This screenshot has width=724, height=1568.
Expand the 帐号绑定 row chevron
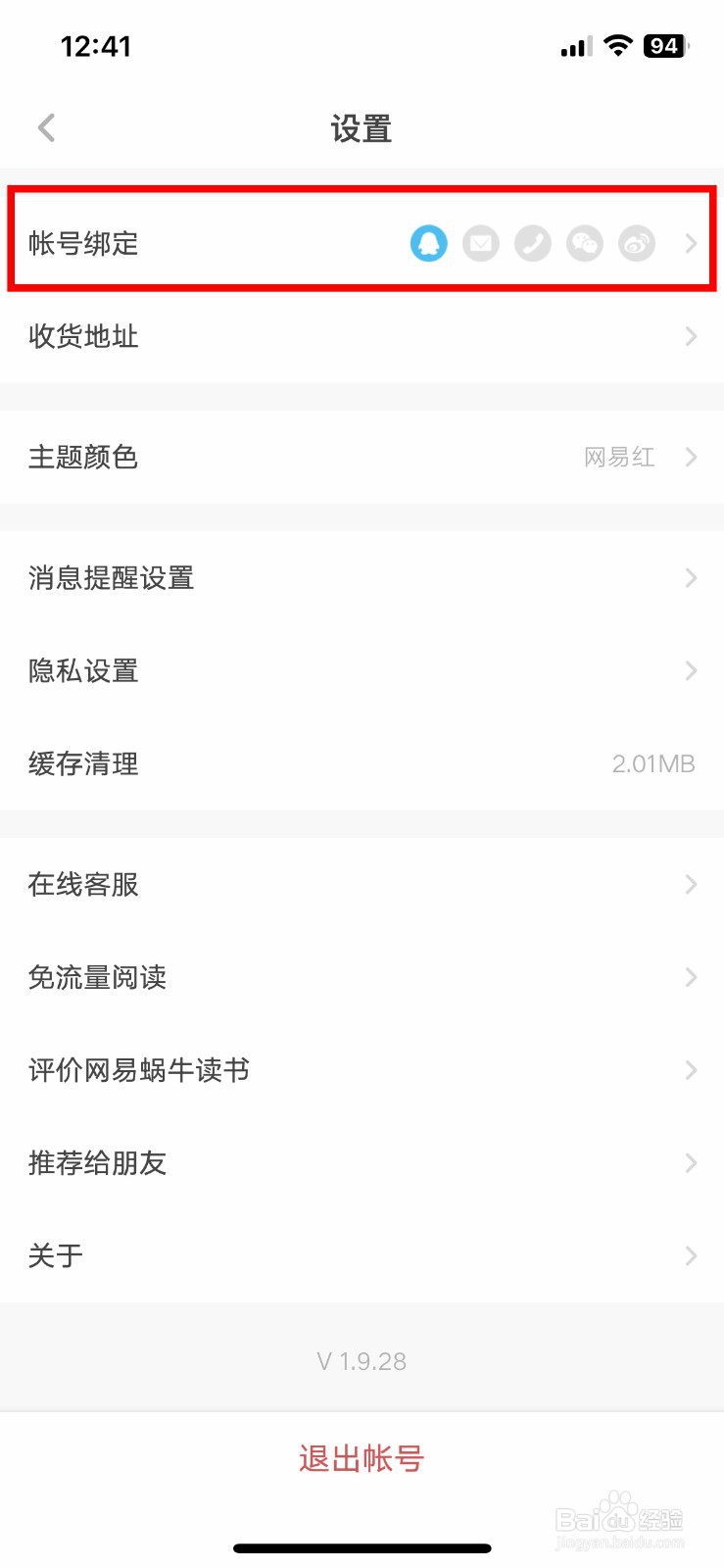coord(692,243)
